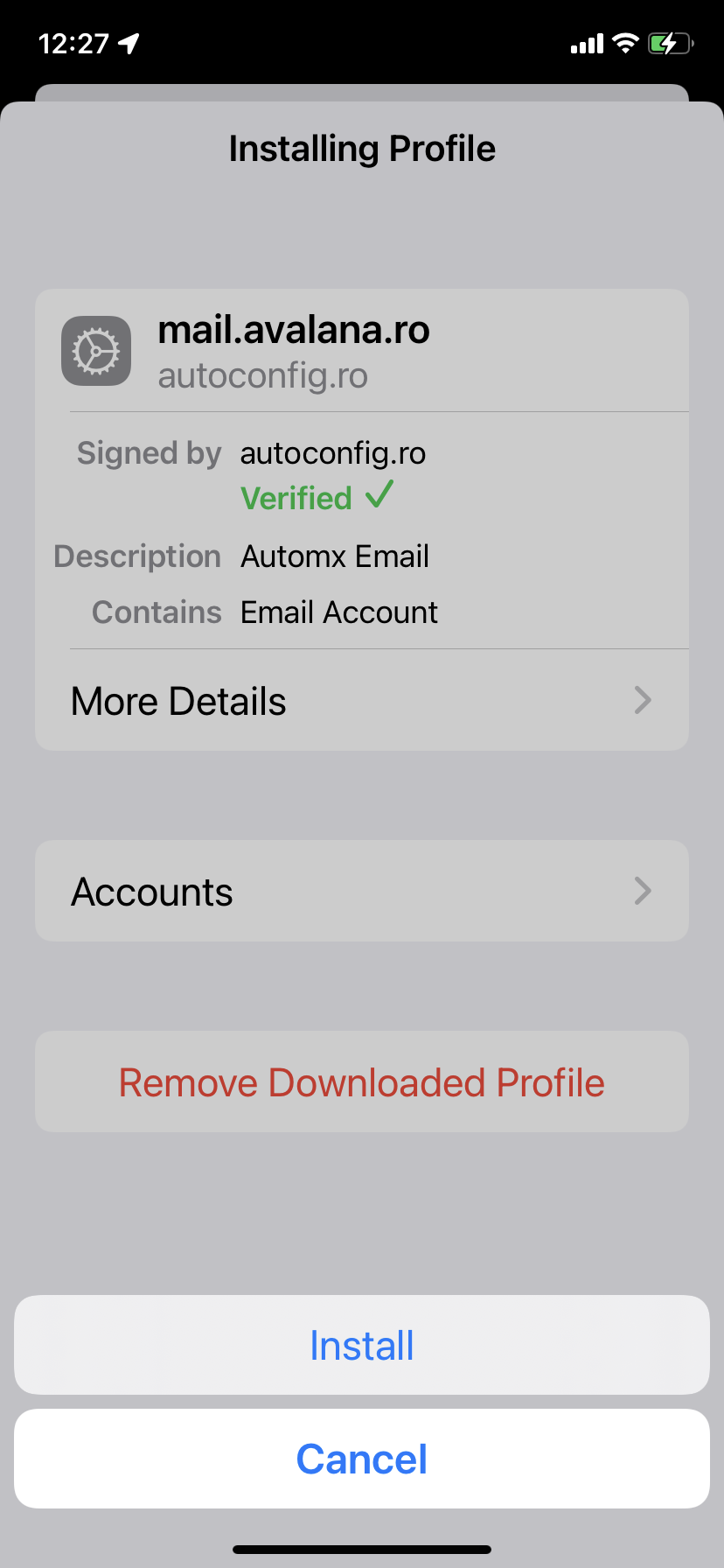Screen dimensions: 724x1568
Task: Expand the More Details row
Action: pos(178,700)
